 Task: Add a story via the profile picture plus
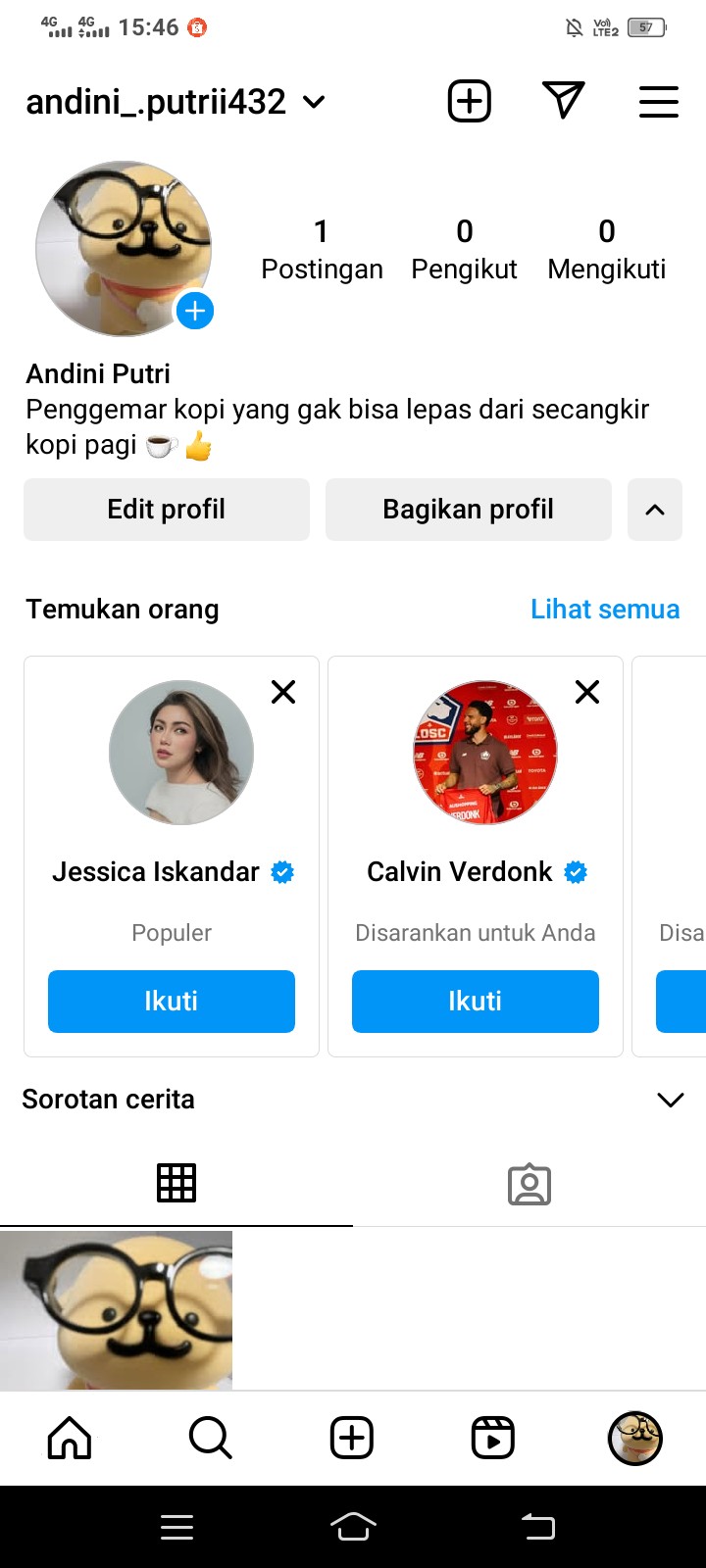pyautogui.click(x=195, y=312)
